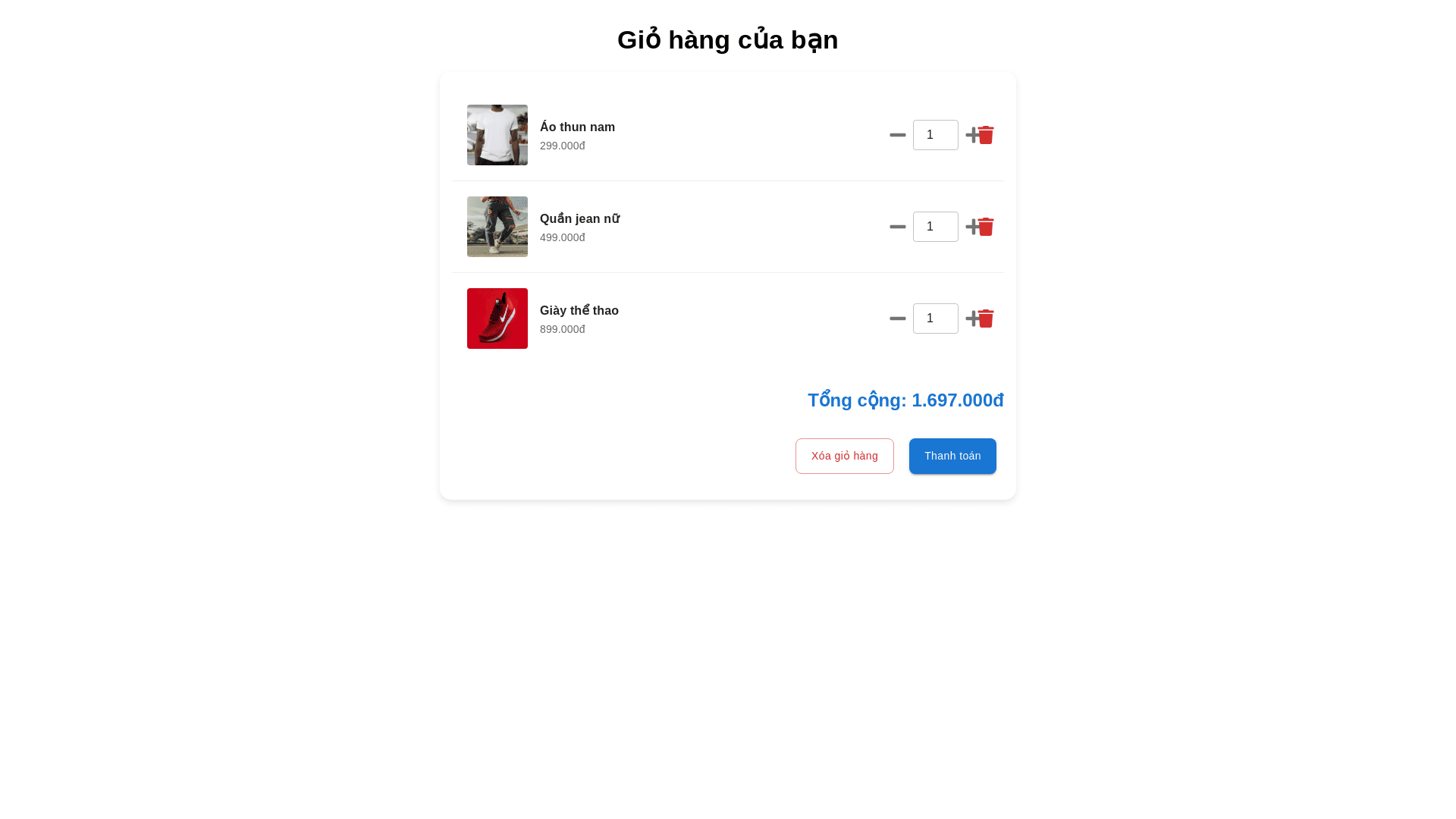Screen dimensions: 1456x819
Task: Delete Giày thể thao from the cart
Action: tap(987, 318)
